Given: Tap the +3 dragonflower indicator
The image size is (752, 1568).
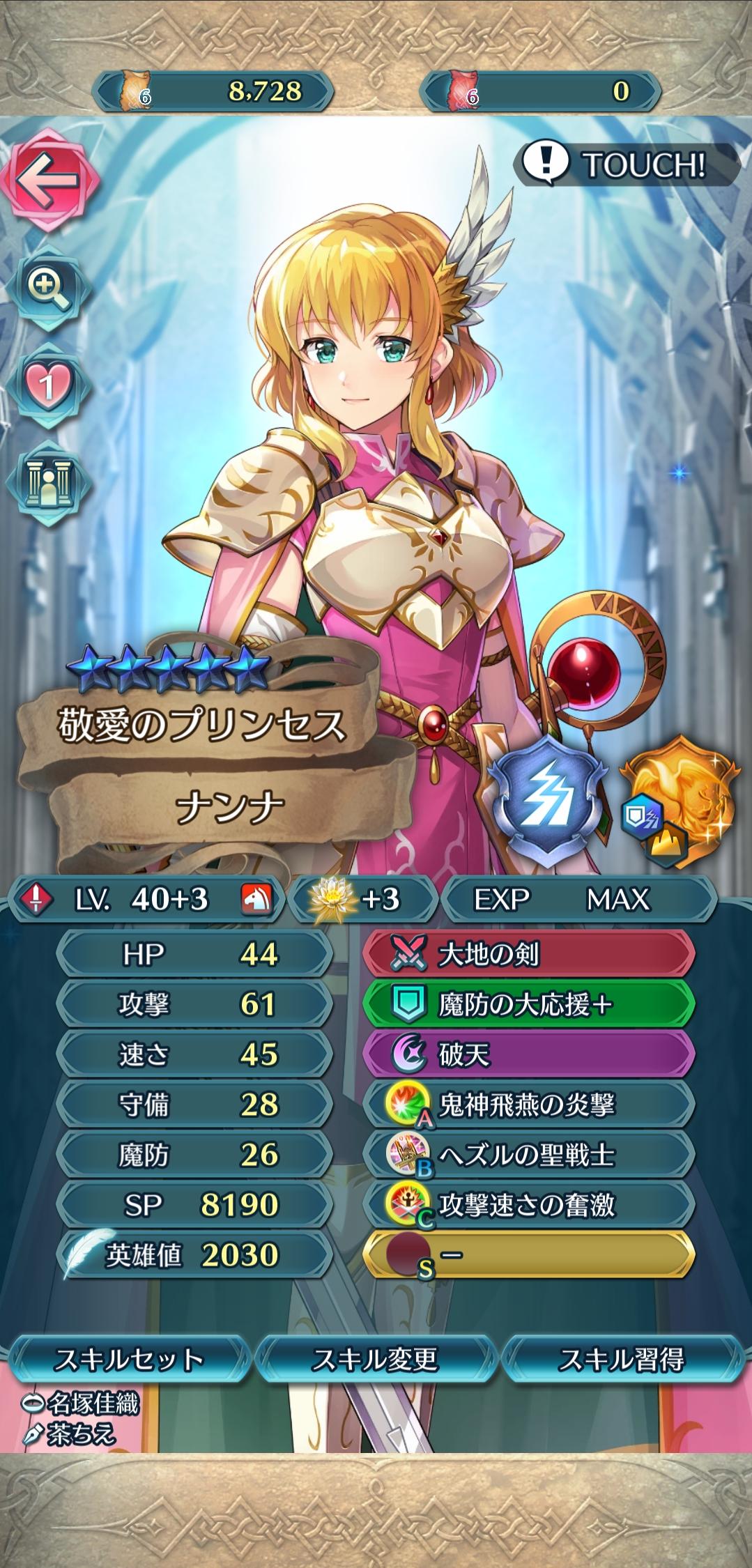Looking at the screenshot, I should (x=362, y=900).
